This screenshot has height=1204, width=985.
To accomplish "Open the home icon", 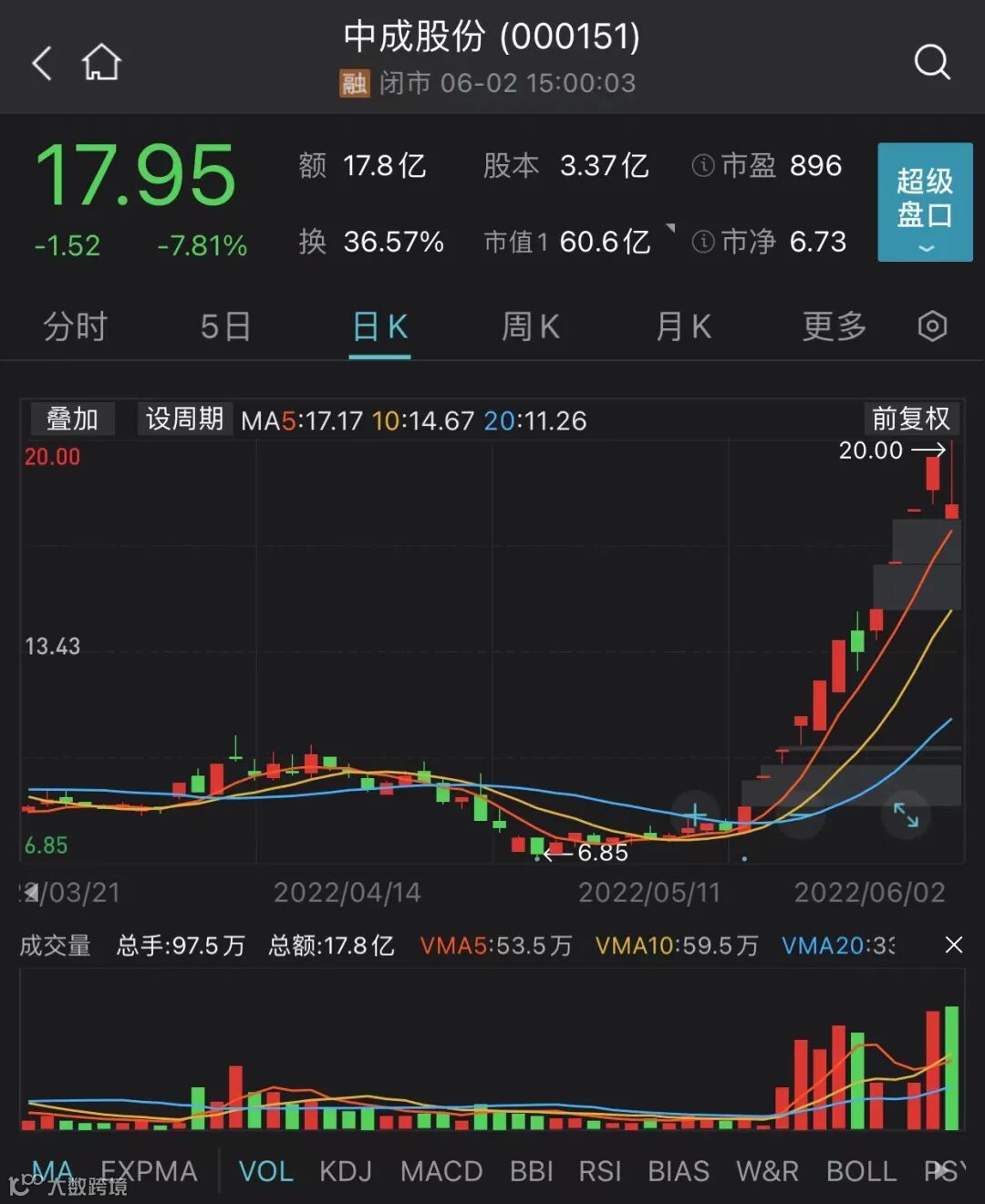I will coord(101,63).
